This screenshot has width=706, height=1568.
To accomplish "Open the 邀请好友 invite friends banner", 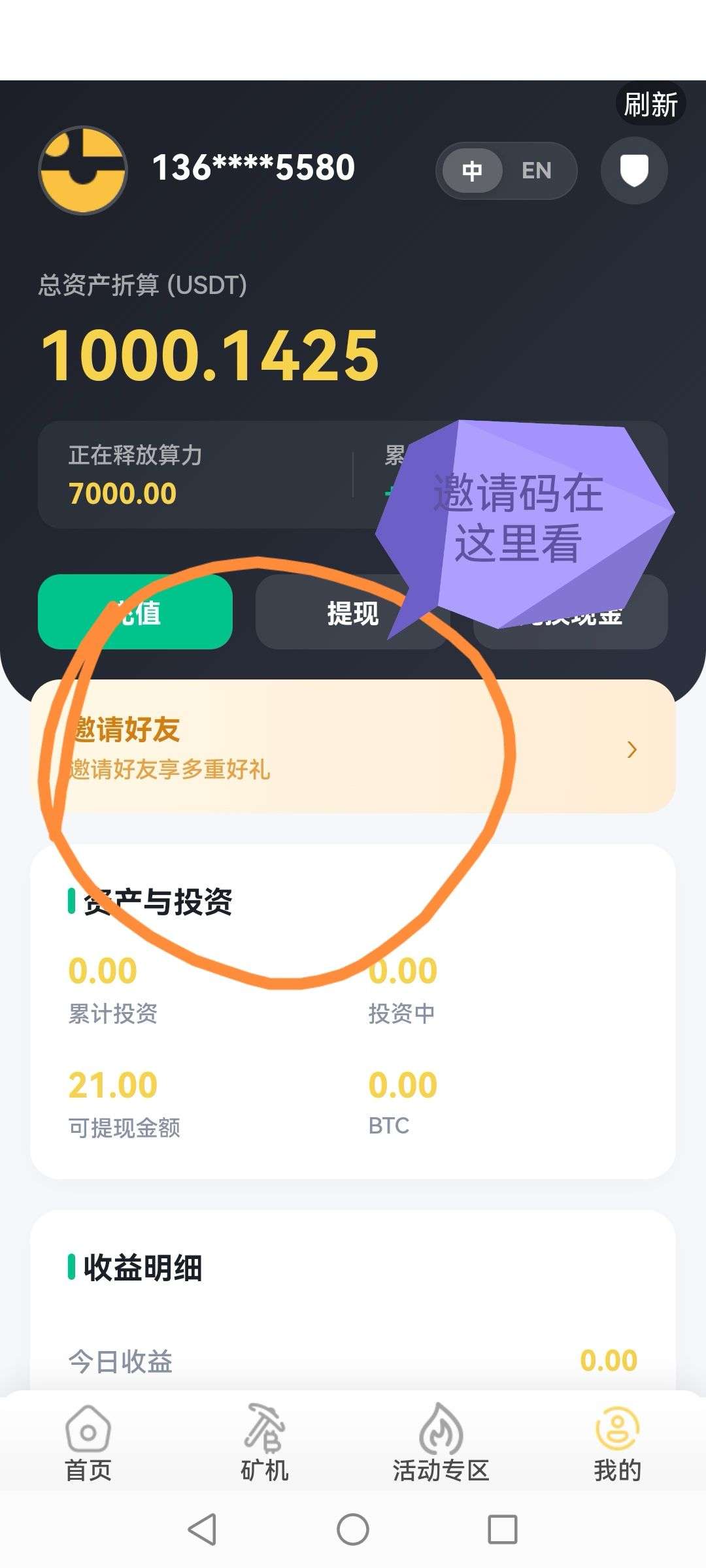I will (x=353, y=747).
